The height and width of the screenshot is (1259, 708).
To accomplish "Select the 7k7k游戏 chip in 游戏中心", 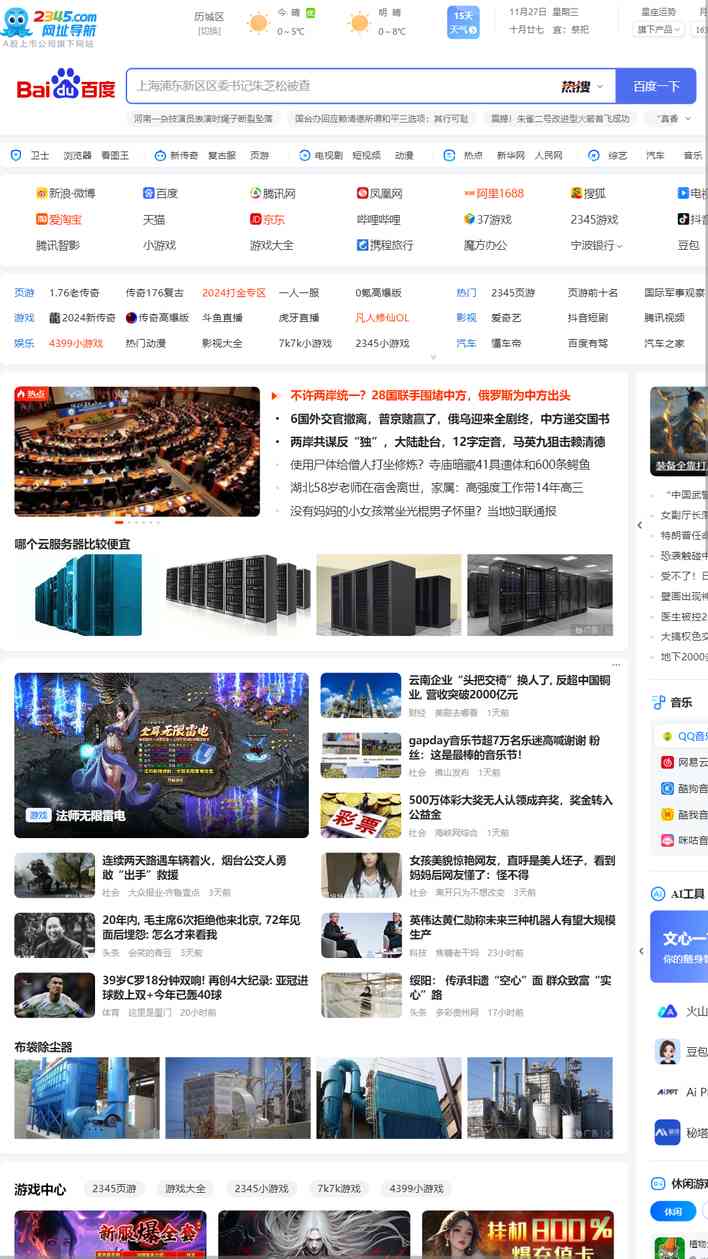I will [338, 1189].
